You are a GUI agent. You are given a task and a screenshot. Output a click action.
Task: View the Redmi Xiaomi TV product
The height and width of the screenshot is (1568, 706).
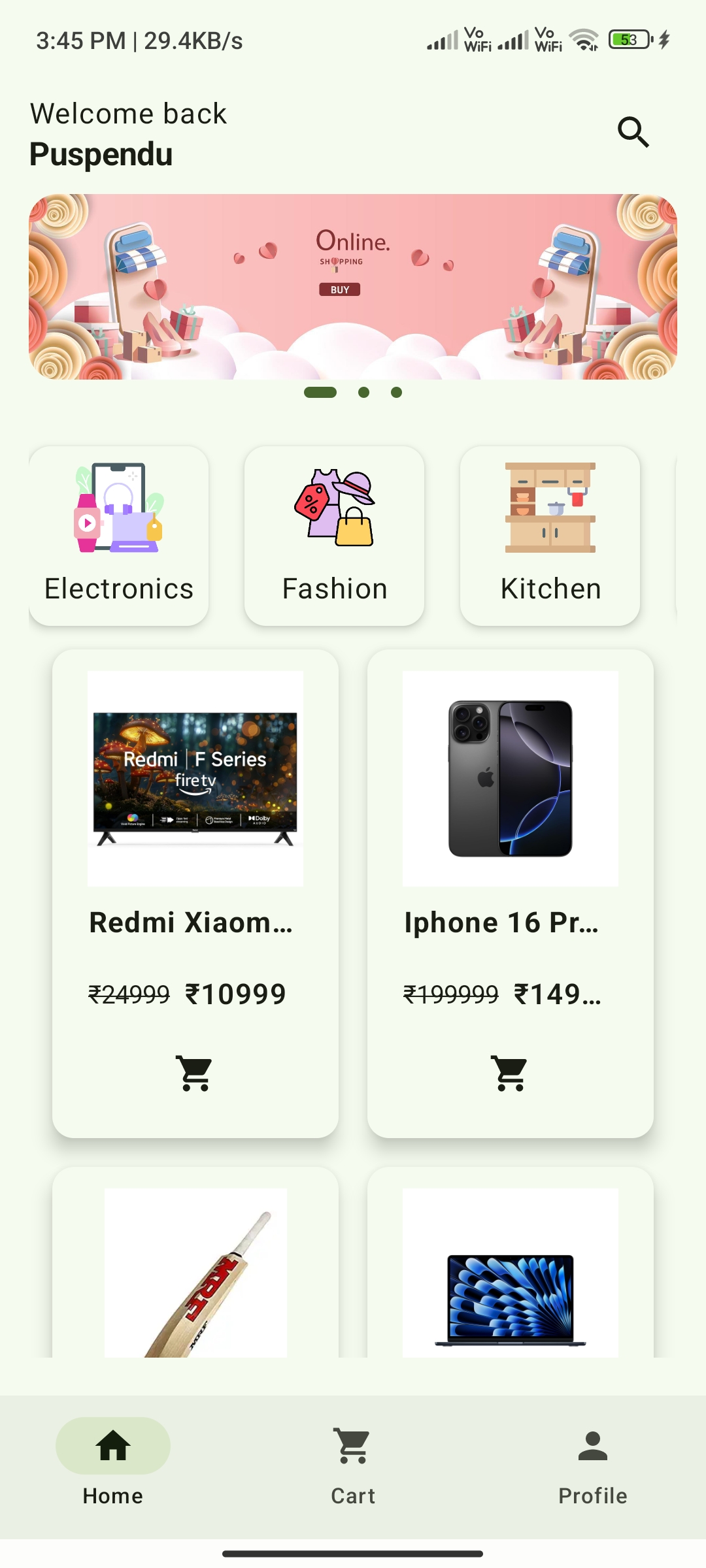[195, 817]
